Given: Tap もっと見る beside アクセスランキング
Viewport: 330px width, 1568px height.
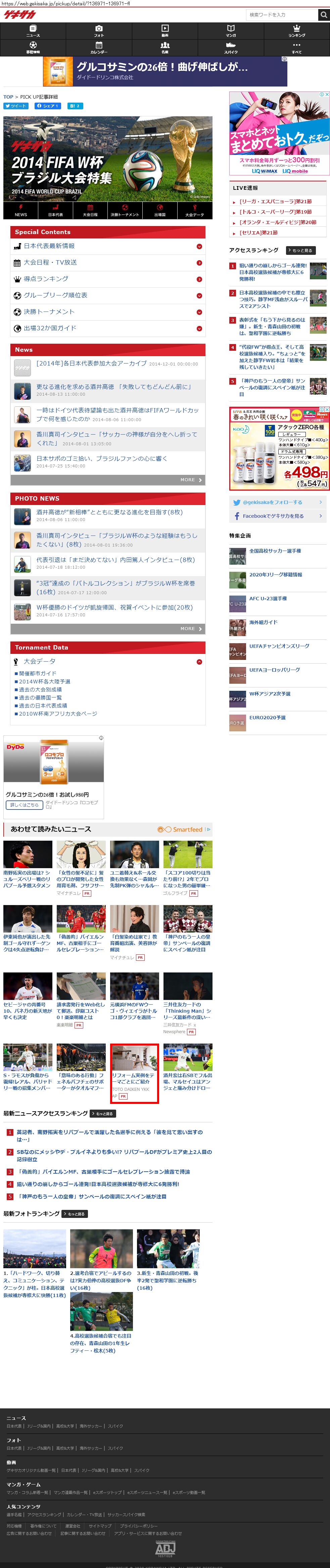Looking at the screenshot, I should click(301, 250).
